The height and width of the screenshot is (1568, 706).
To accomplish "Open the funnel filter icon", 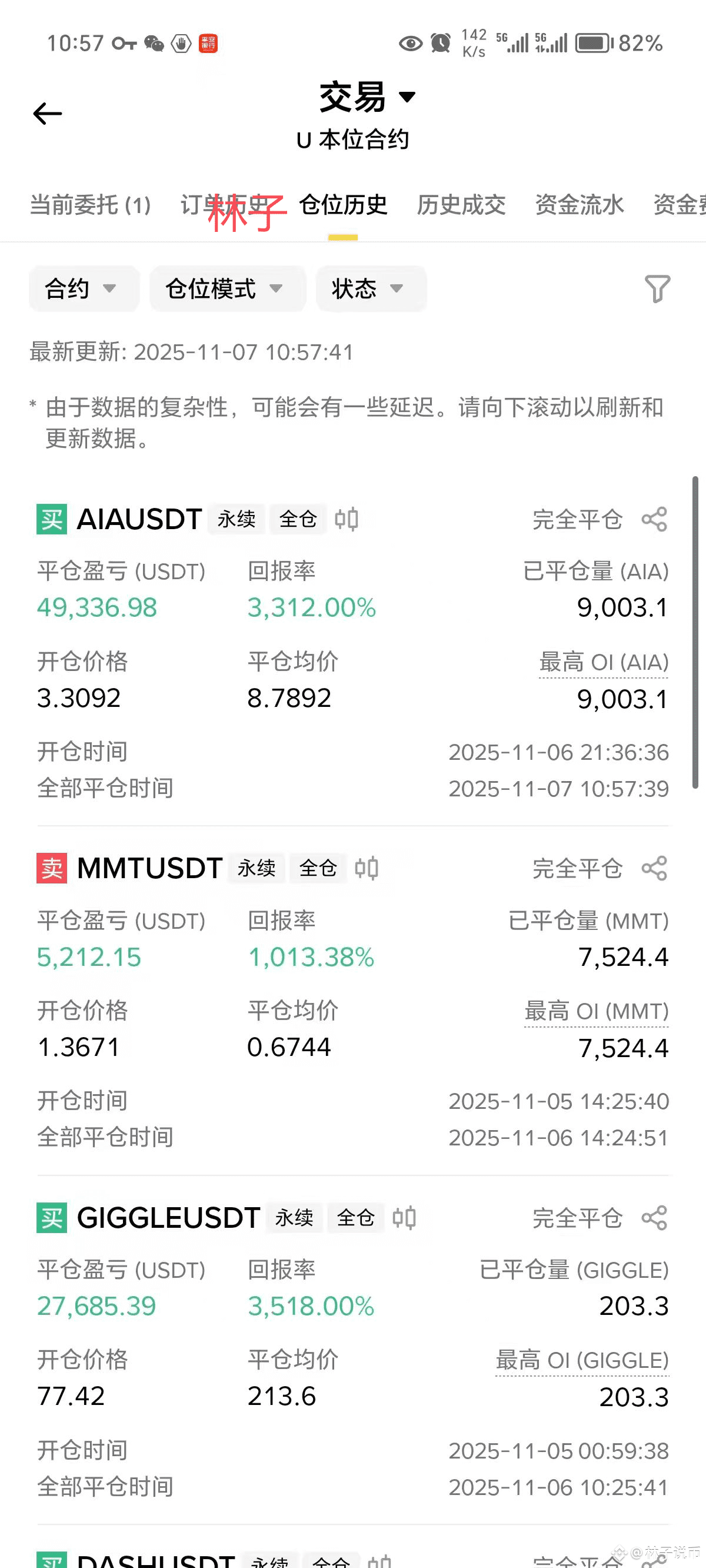I will tap(657, 288).
